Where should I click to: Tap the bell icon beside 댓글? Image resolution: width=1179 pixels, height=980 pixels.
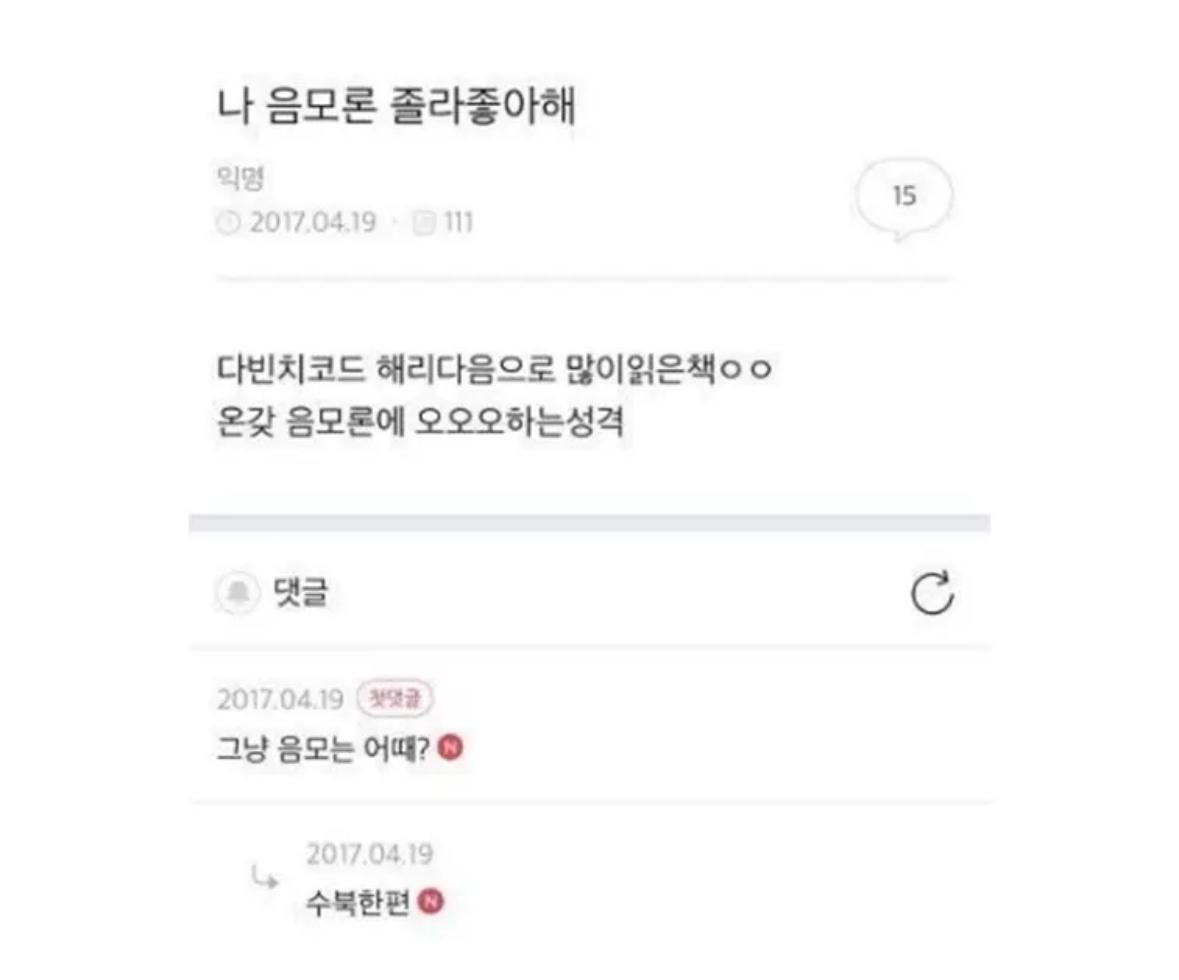click(237, 593)
